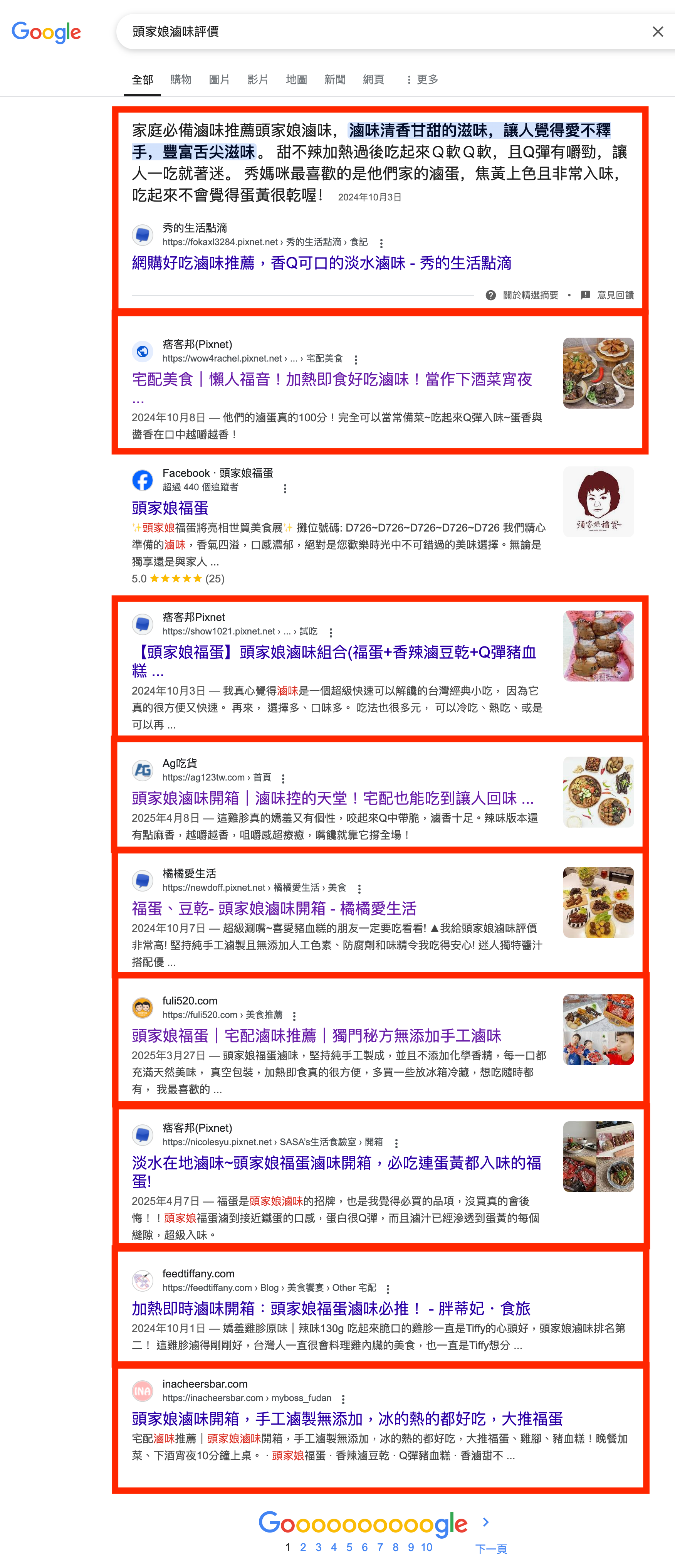Go to results page 2

click(303, 1547)
